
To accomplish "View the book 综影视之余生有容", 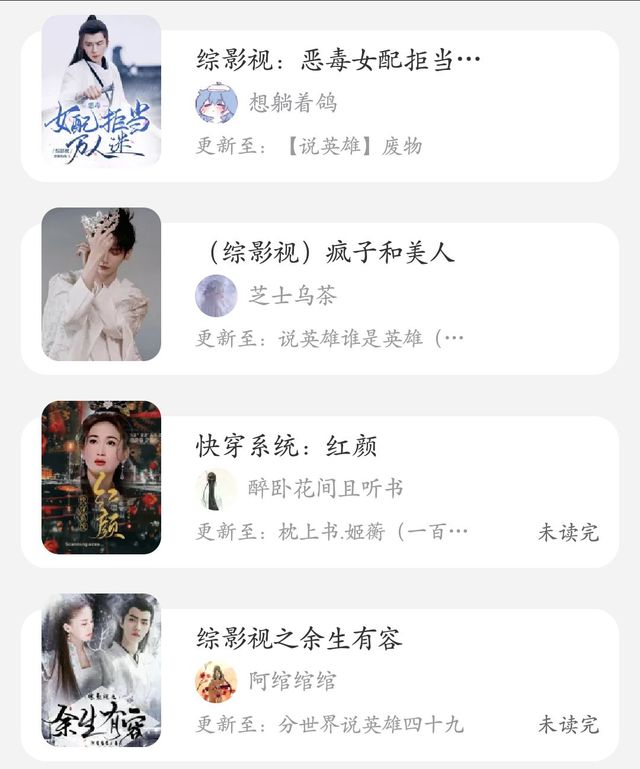I will point(299,638).
